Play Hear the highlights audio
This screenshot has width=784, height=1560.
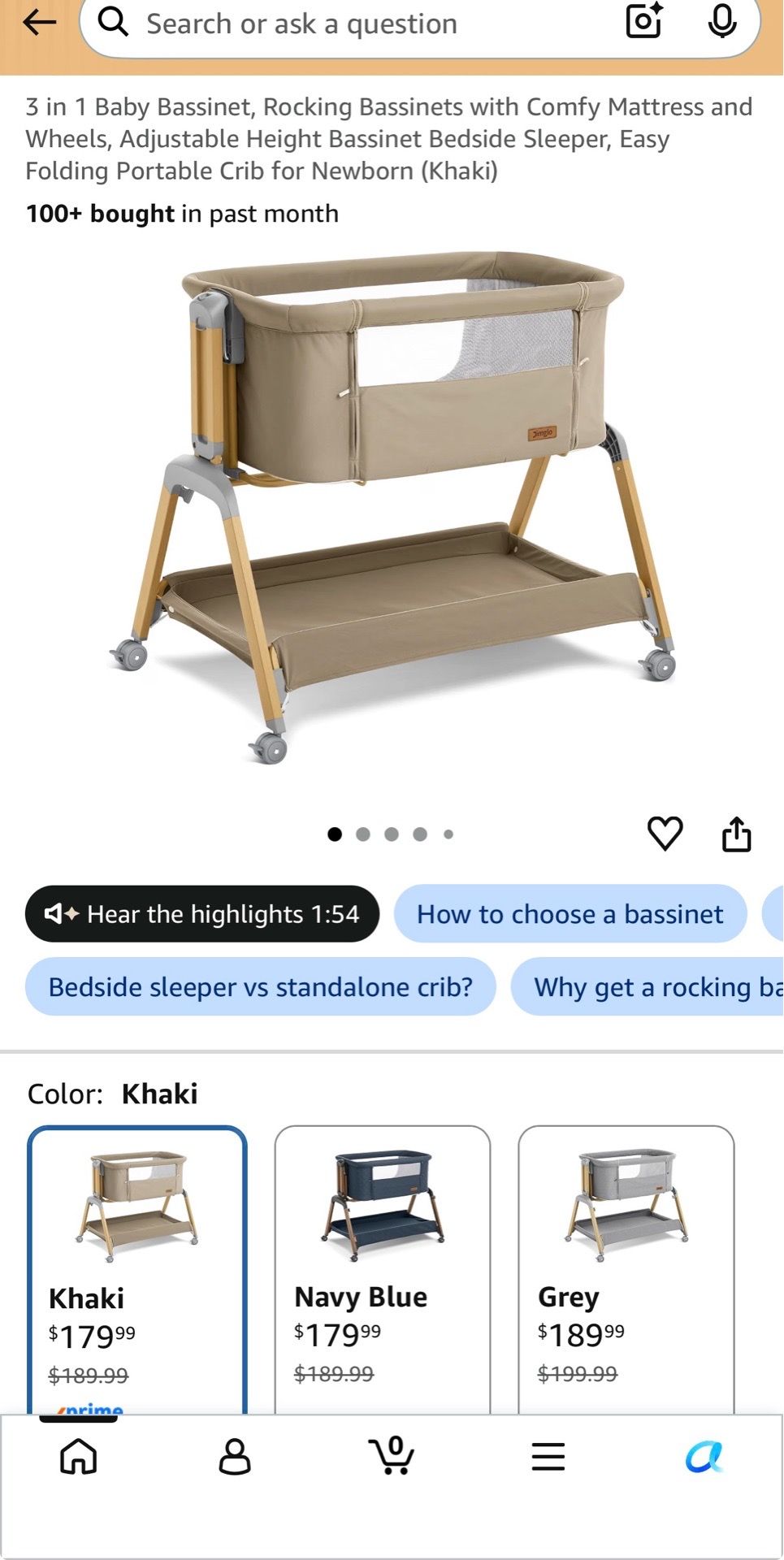click(202, 914)
